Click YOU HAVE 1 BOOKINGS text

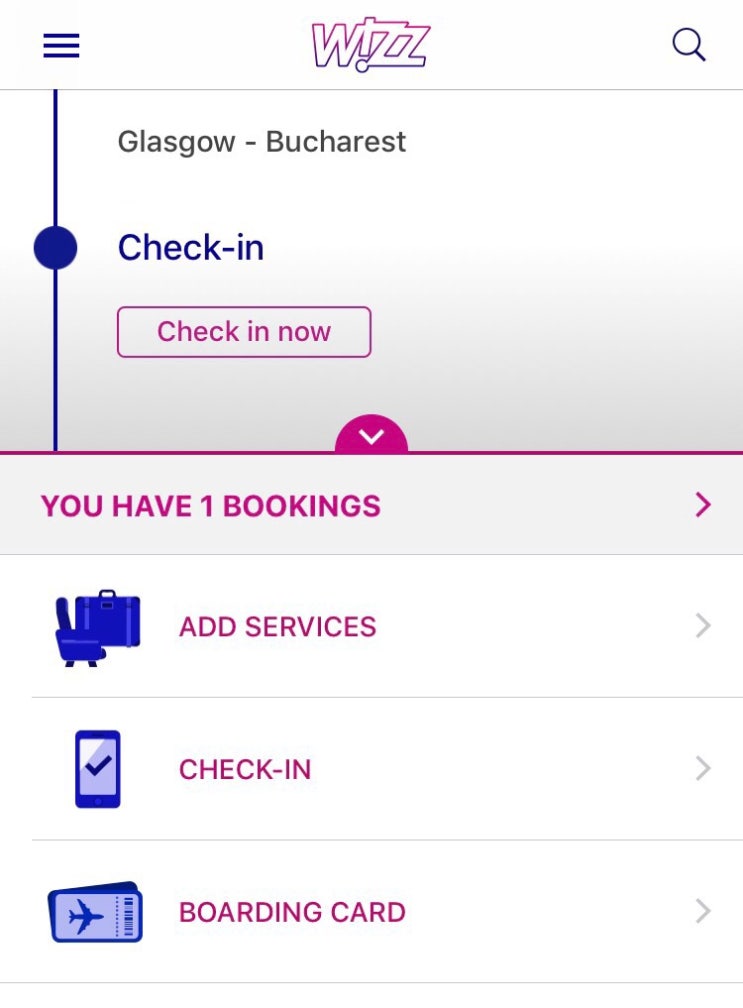210,506
